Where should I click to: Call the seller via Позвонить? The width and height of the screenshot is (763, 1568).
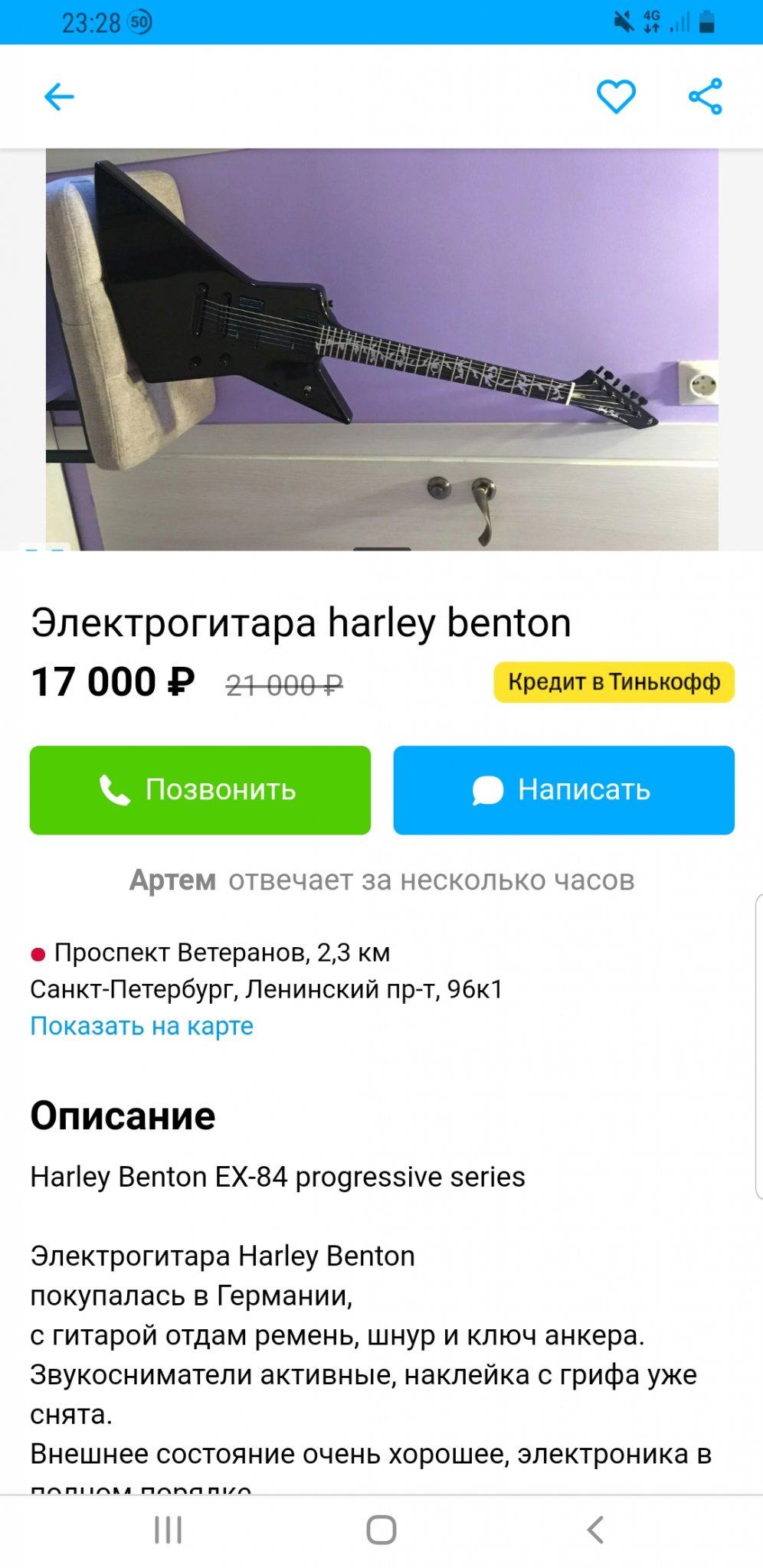tap(200, 790)
